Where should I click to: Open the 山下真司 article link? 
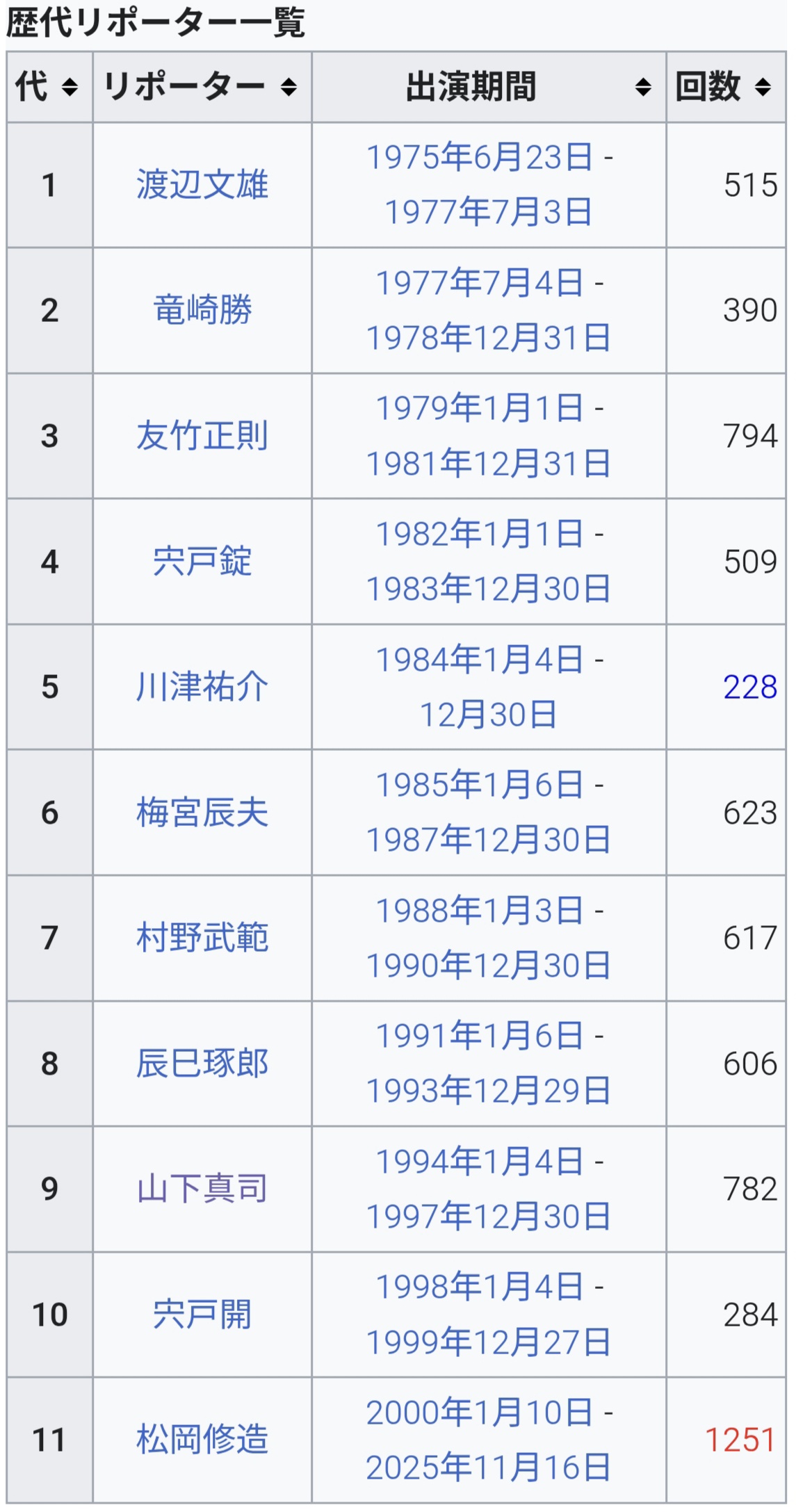click(202, 1189)
